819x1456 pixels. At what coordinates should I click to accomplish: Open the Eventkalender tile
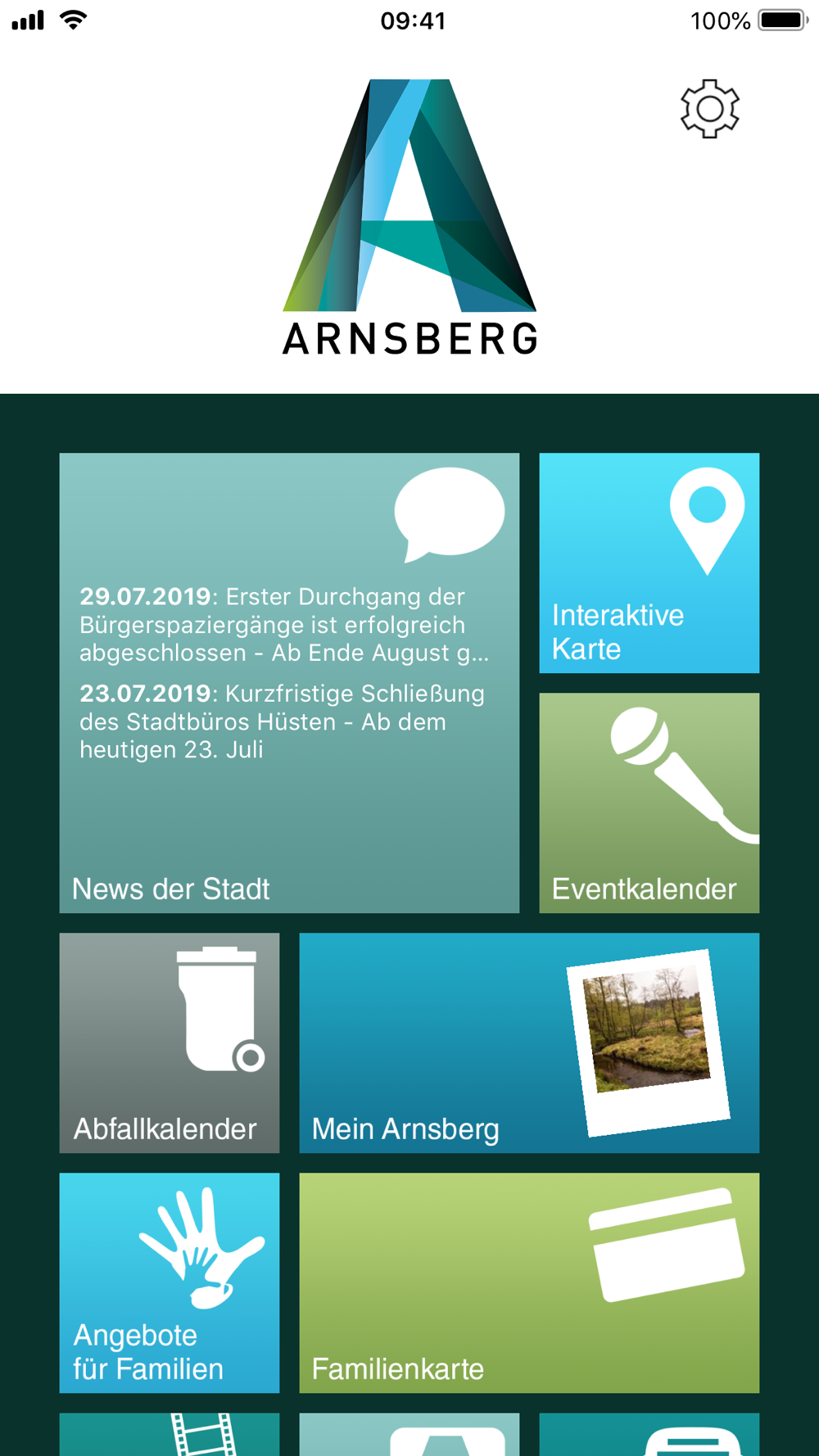click(x=649, y=803)
